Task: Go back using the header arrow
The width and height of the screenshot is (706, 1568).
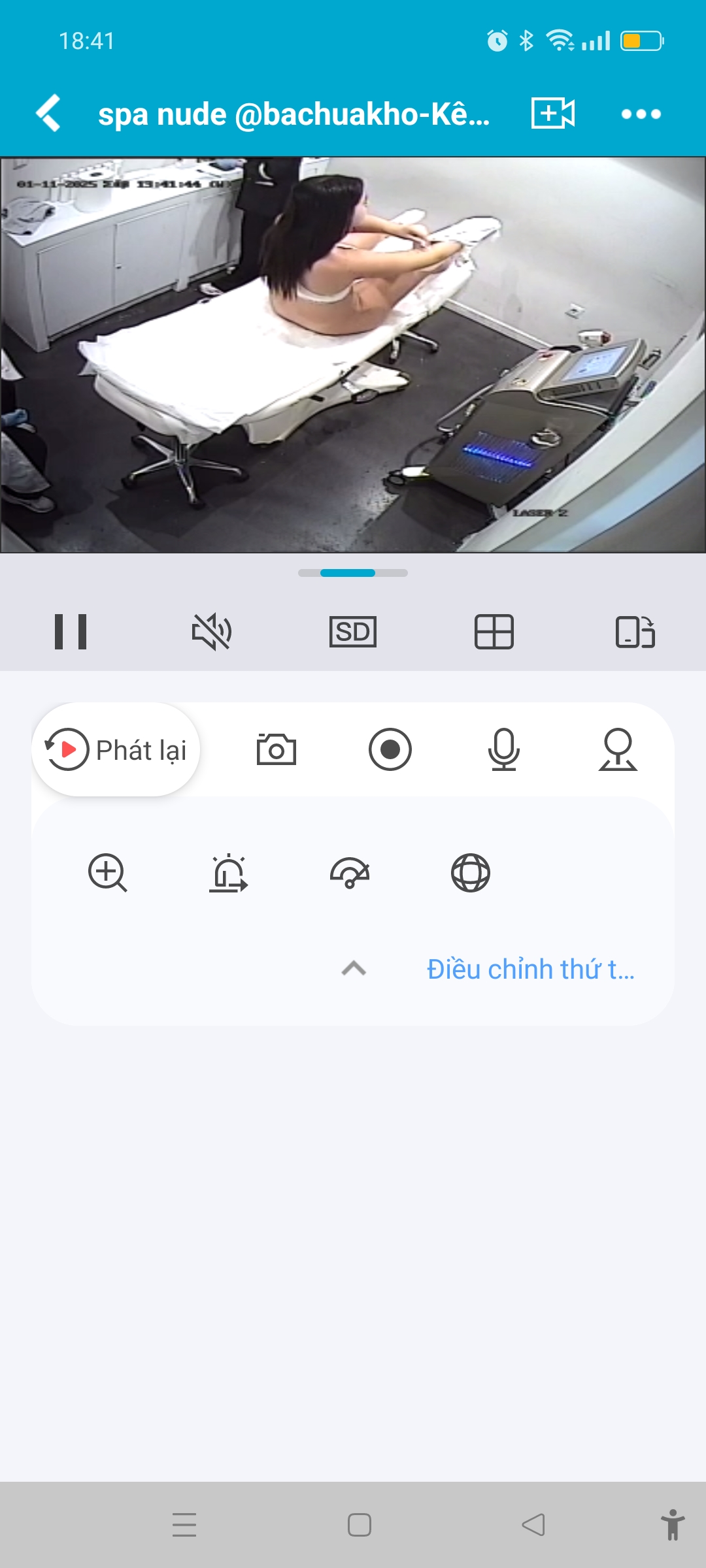Action: pyautogui.click(x=49, y=114)
